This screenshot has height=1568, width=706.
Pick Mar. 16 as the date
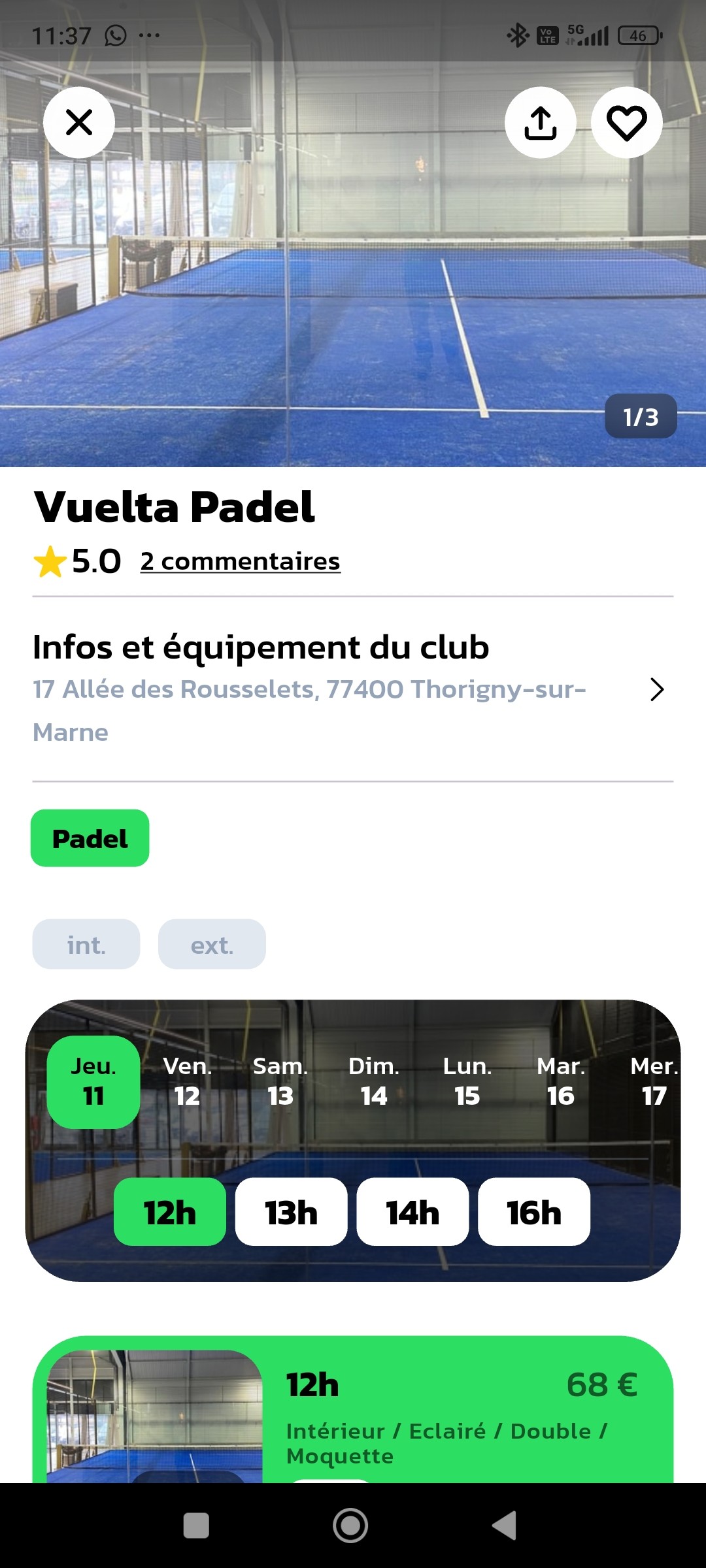tap(561, 1081)
